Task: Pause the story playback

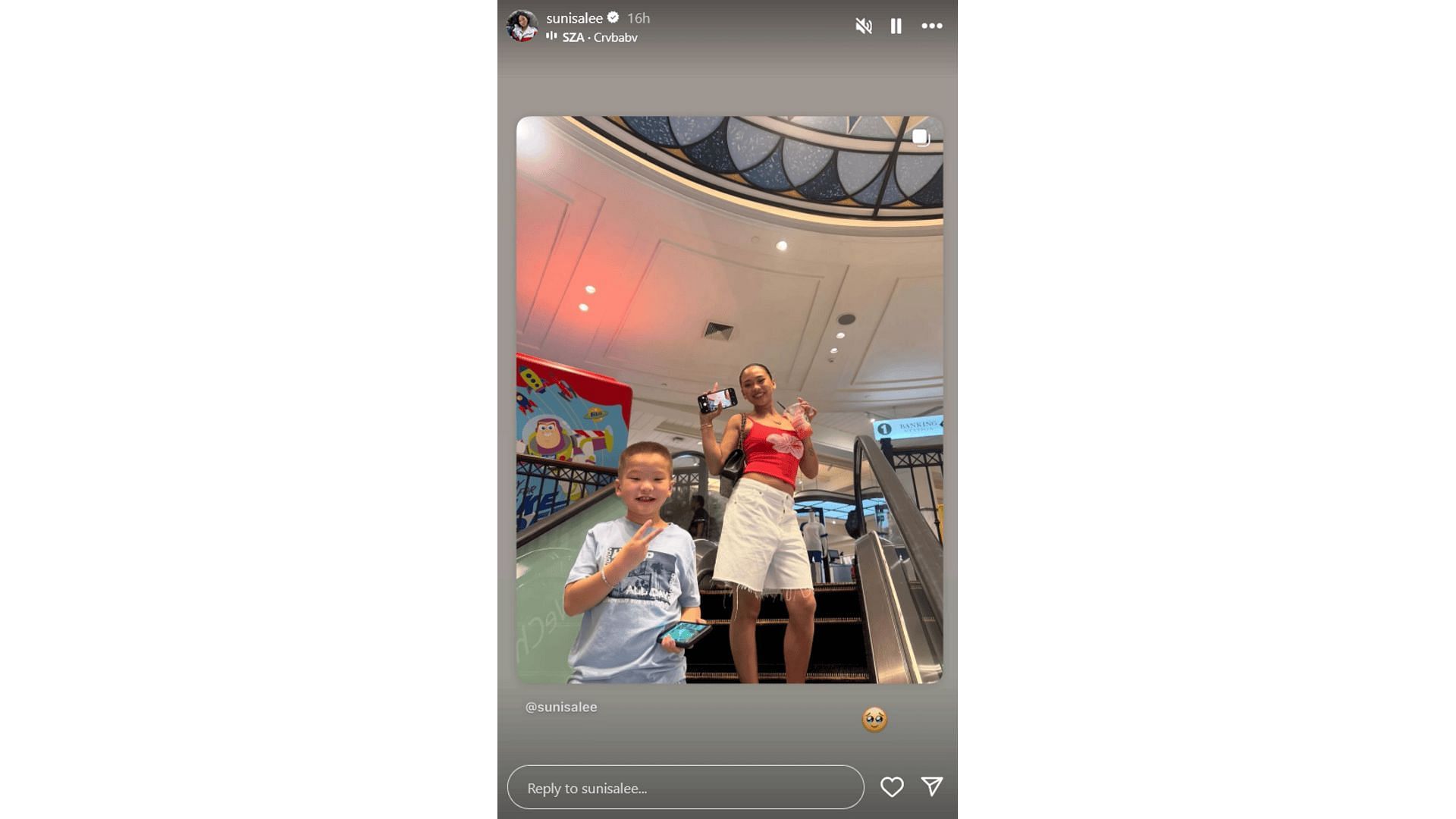Action: click(x=896, y=27)
